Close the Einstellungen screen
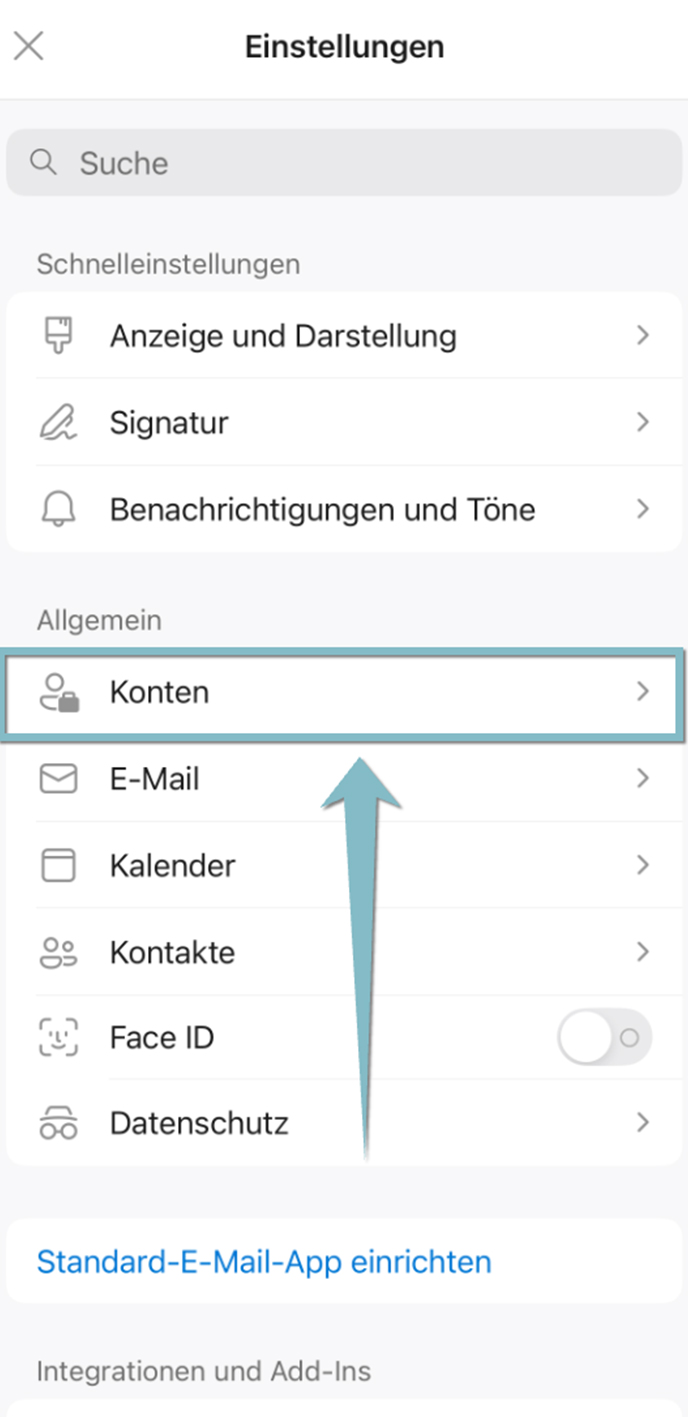The height and width of the screenshot is (1417, 688). (28, 46)
